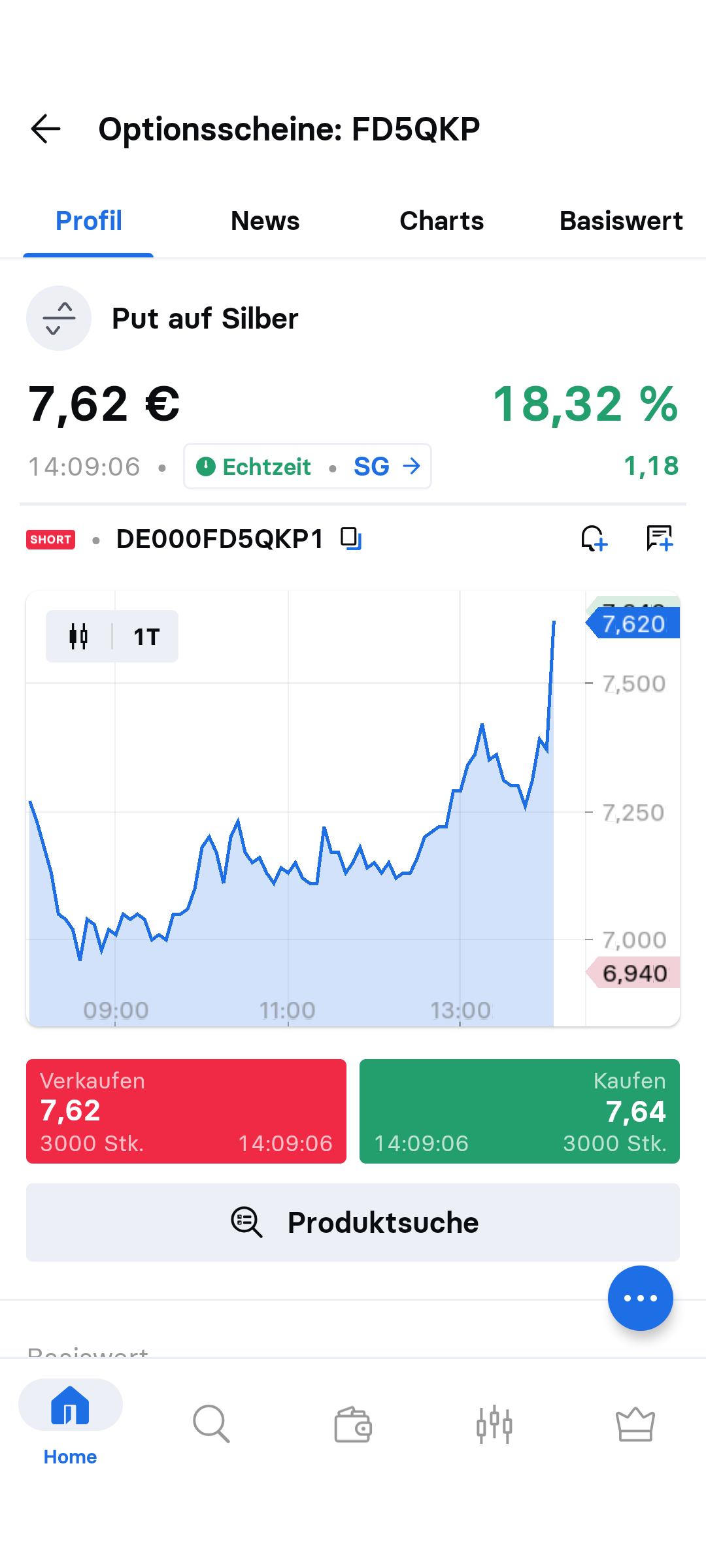Change the chart type via candlestick icon

coord(78,636)
